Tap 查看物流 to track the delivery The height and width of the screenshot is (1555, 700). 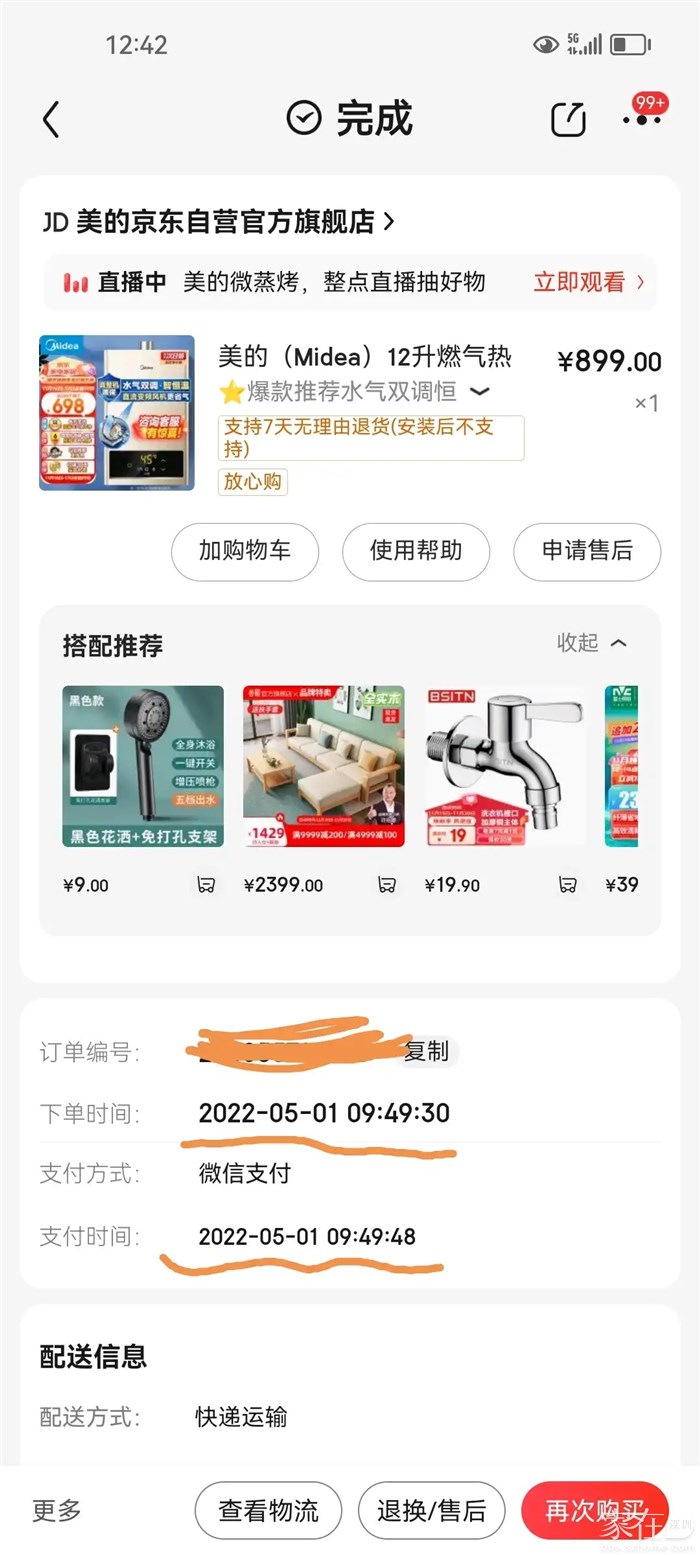tap(268, 1510)
